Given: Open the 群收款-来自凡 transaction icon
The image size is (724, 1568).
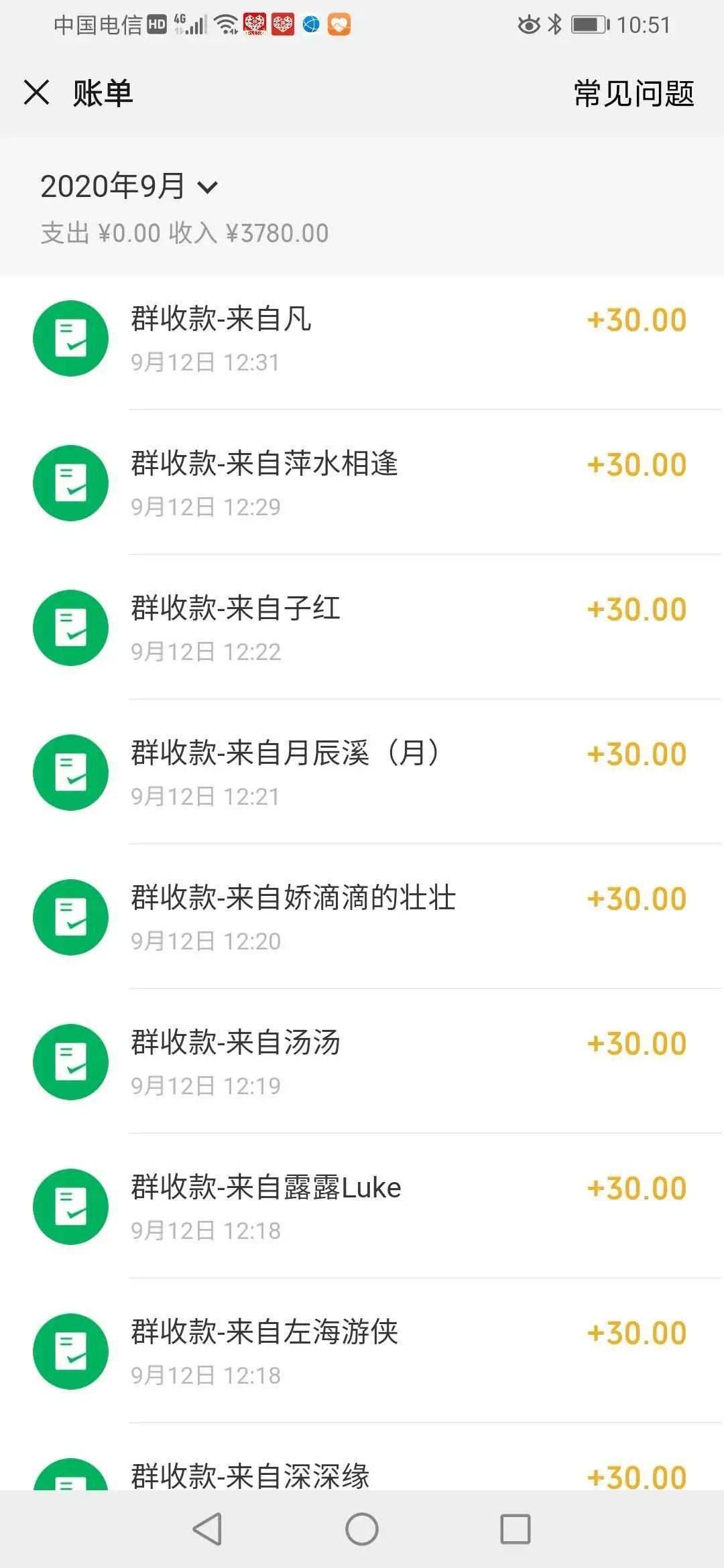Looking at the screenshot, I should pos(70,338).
